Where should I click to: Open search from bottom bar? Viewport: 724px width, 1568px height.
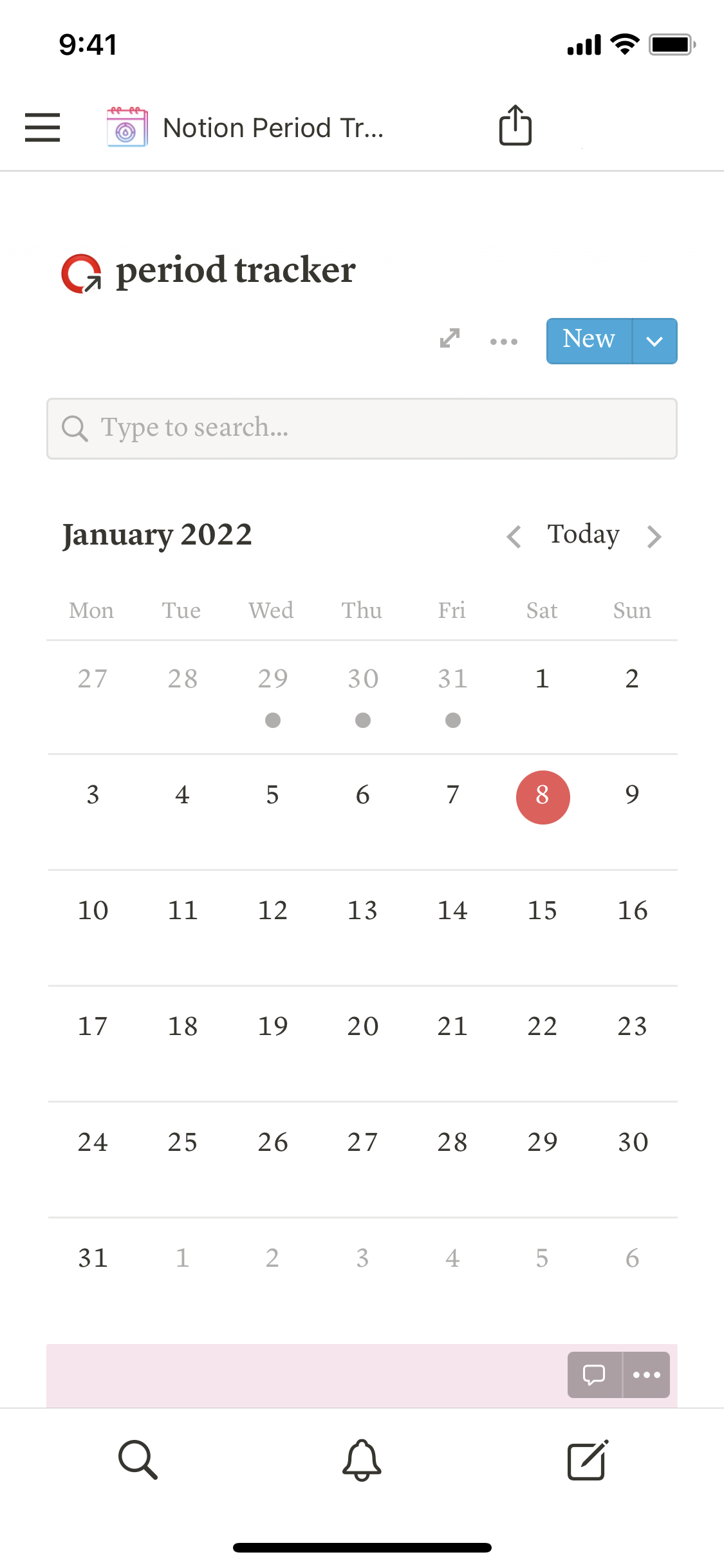138,1460
